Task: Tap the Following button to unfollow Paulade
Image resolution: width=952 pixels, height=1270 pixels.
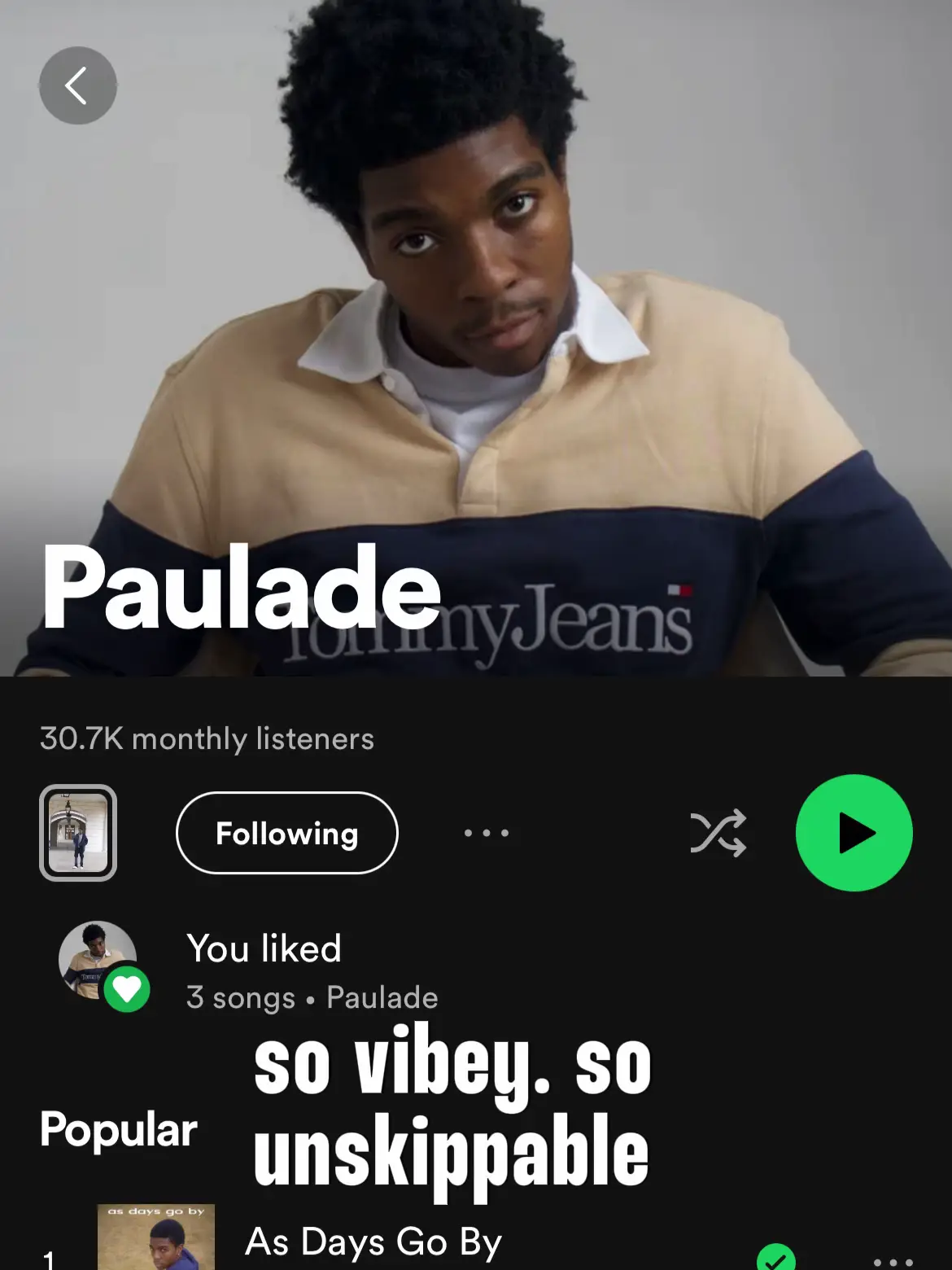Action: tap(286, 833)
